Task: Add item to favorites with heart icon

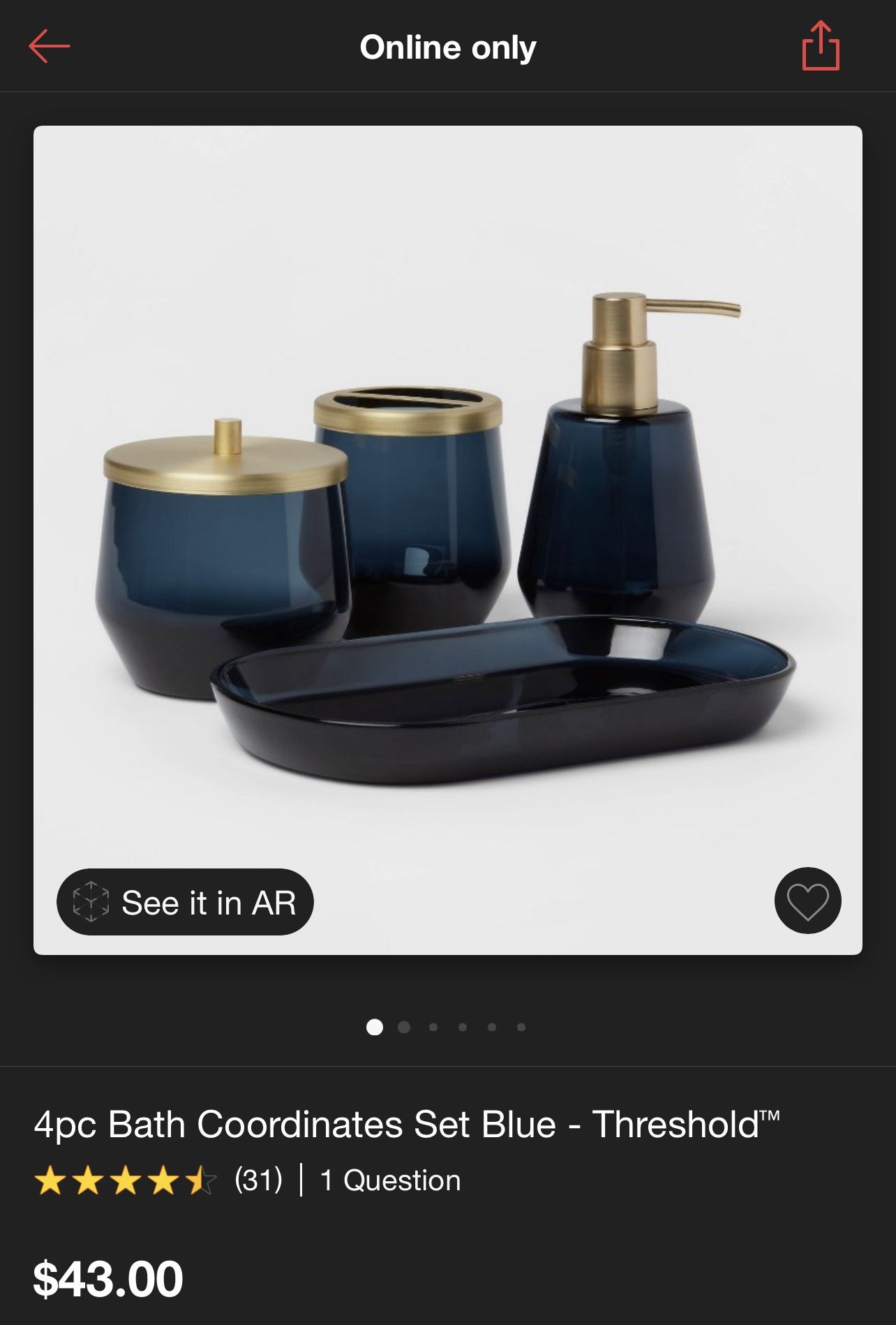Action: click(807, 901)
